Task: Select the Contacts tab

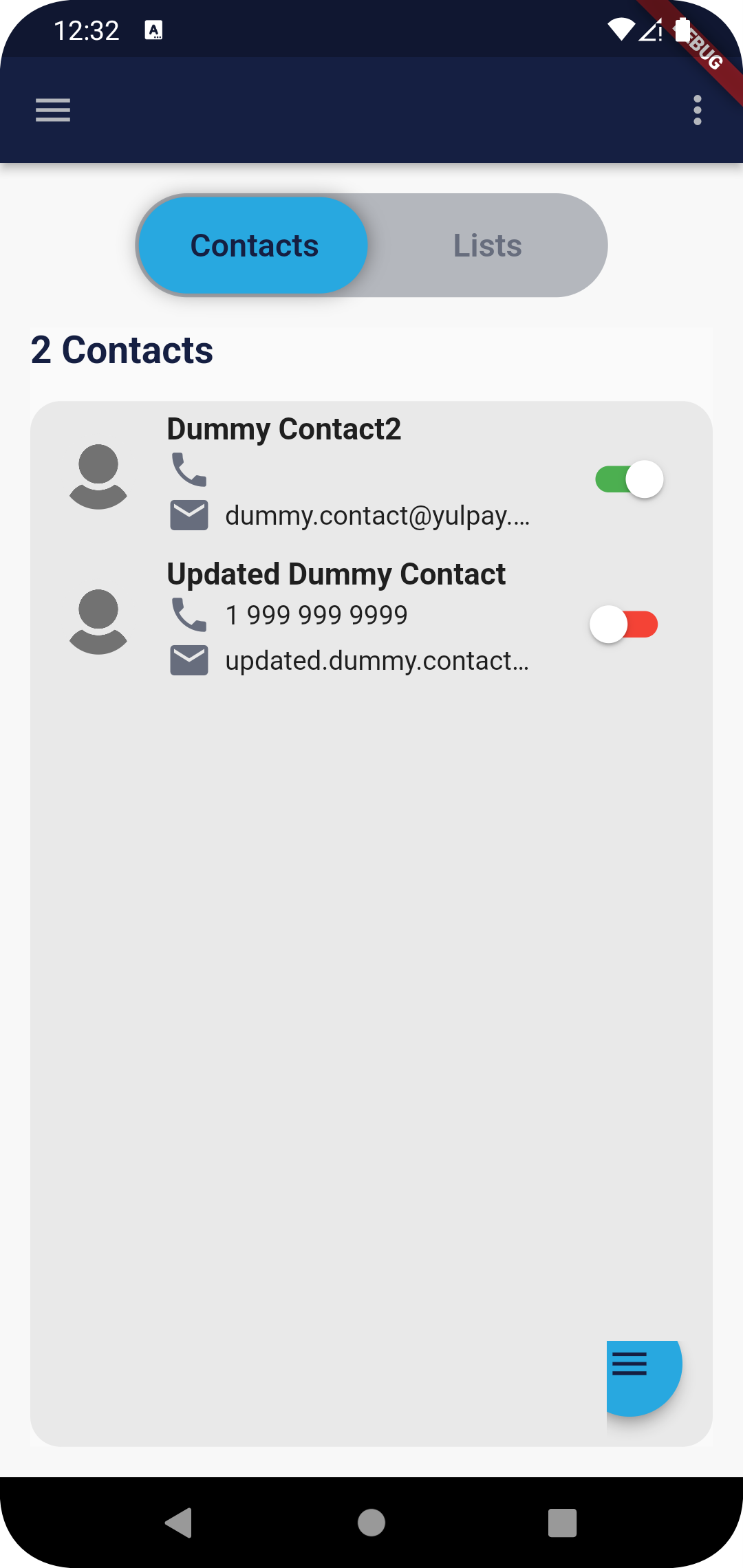Action: (252, 245)
